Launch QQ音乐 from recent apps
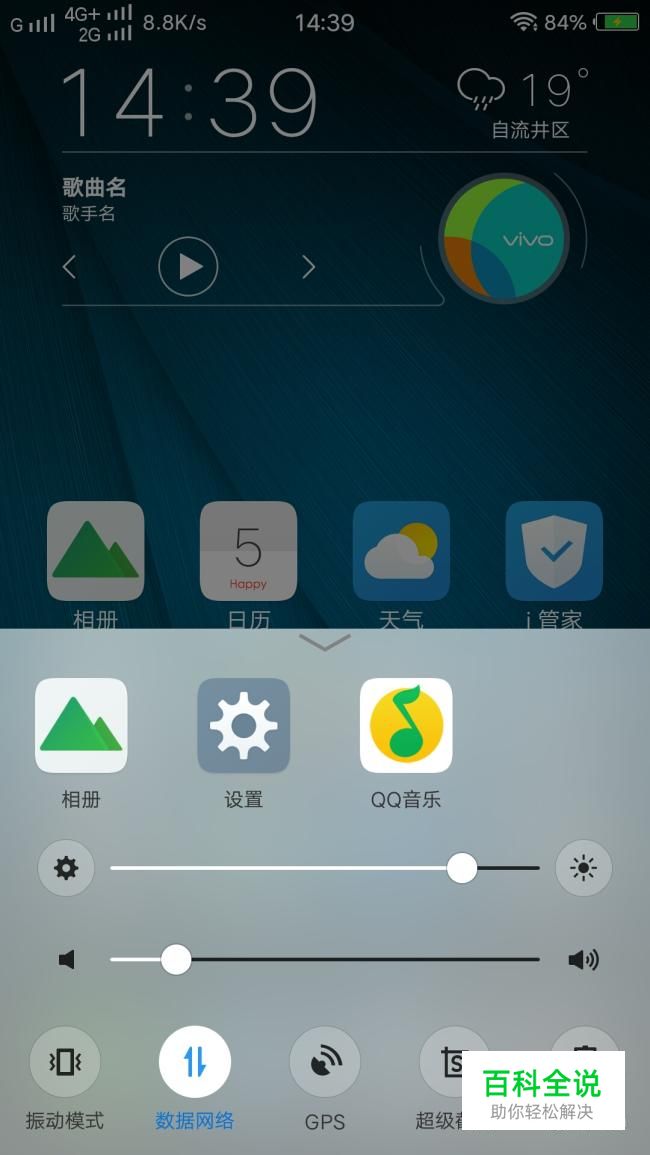The height and width of the screenshot is (1155, 650). click(x=405, y=725)
